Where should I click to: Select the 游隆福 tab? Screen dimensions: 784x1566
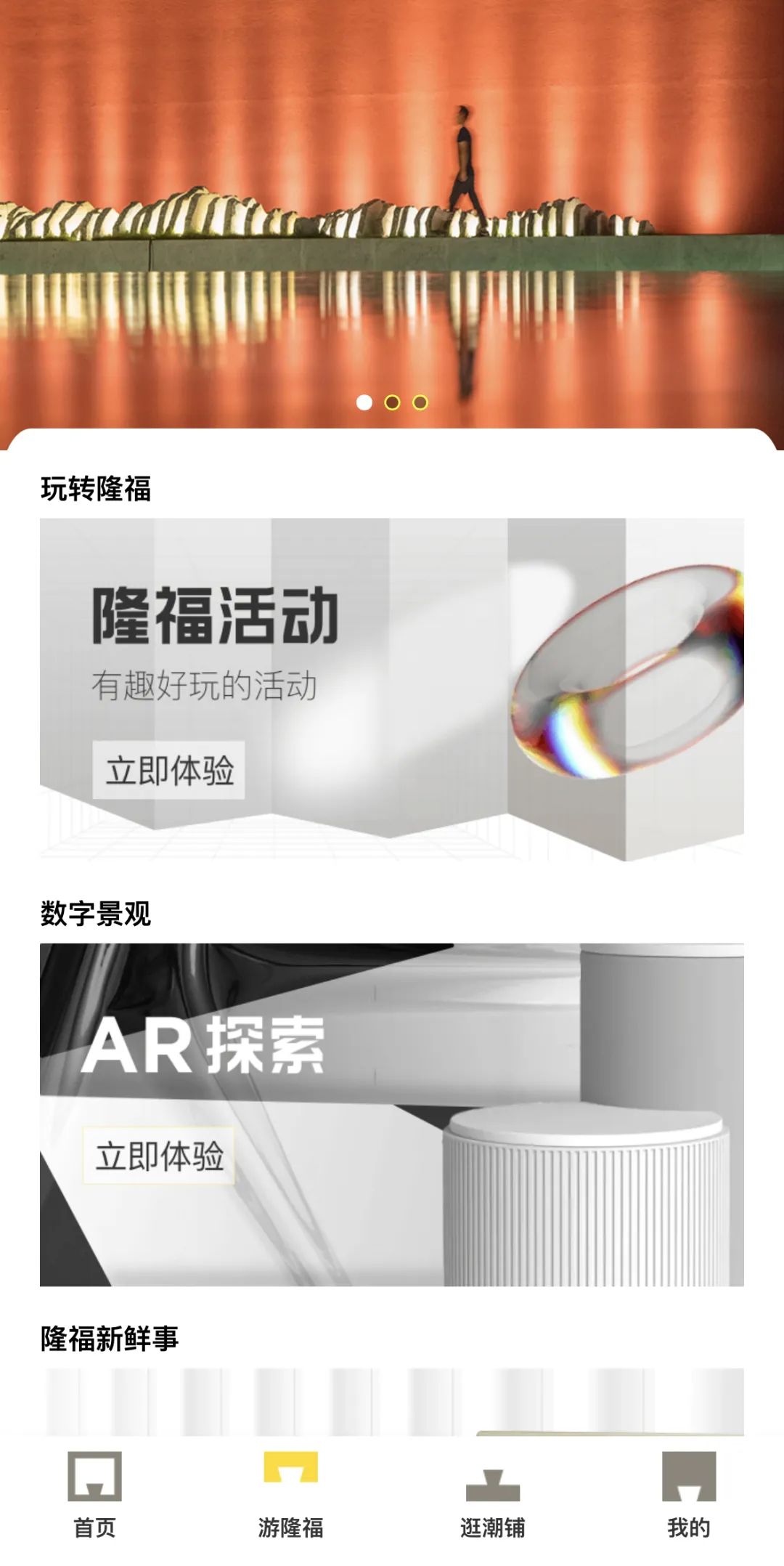point(290,1496)
